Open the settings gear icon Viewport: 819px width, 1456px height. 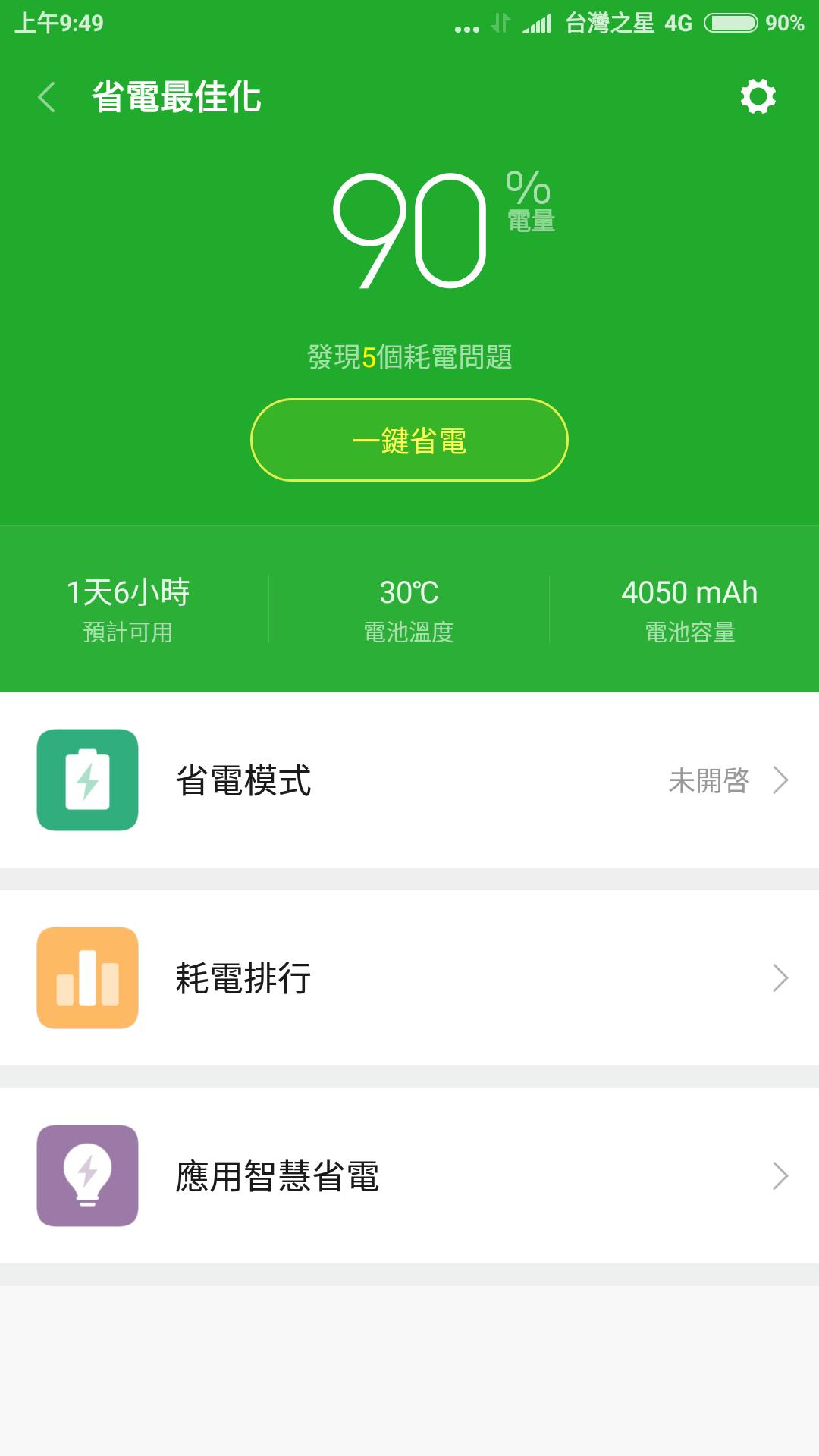[758, 97]
